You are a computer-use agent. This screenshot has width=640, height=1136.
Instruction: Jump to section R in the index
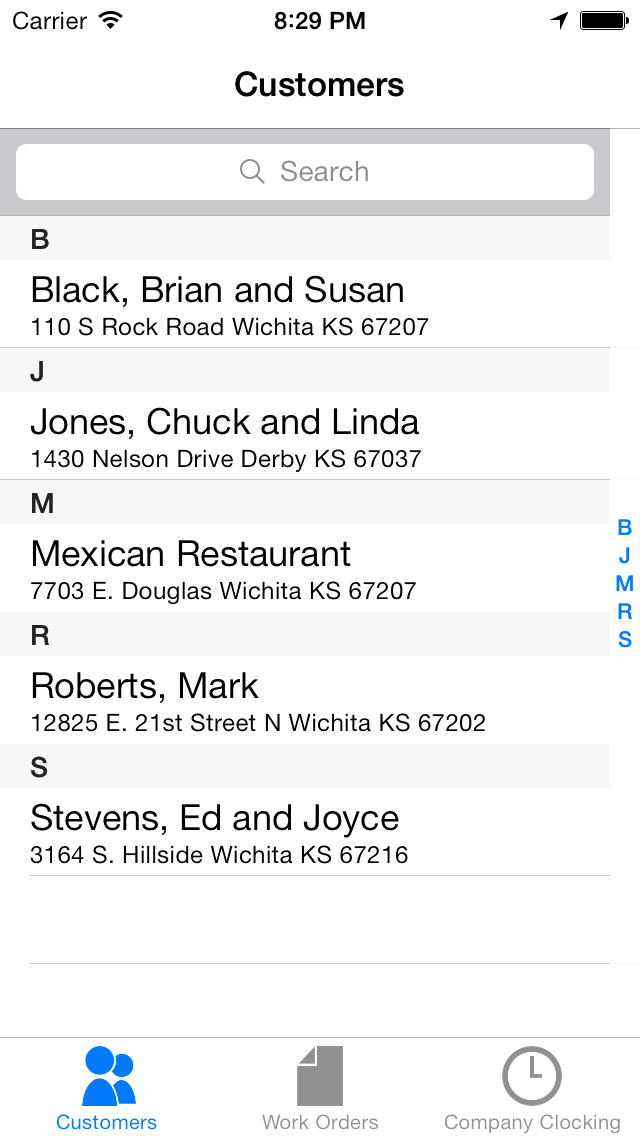point(624,611)
